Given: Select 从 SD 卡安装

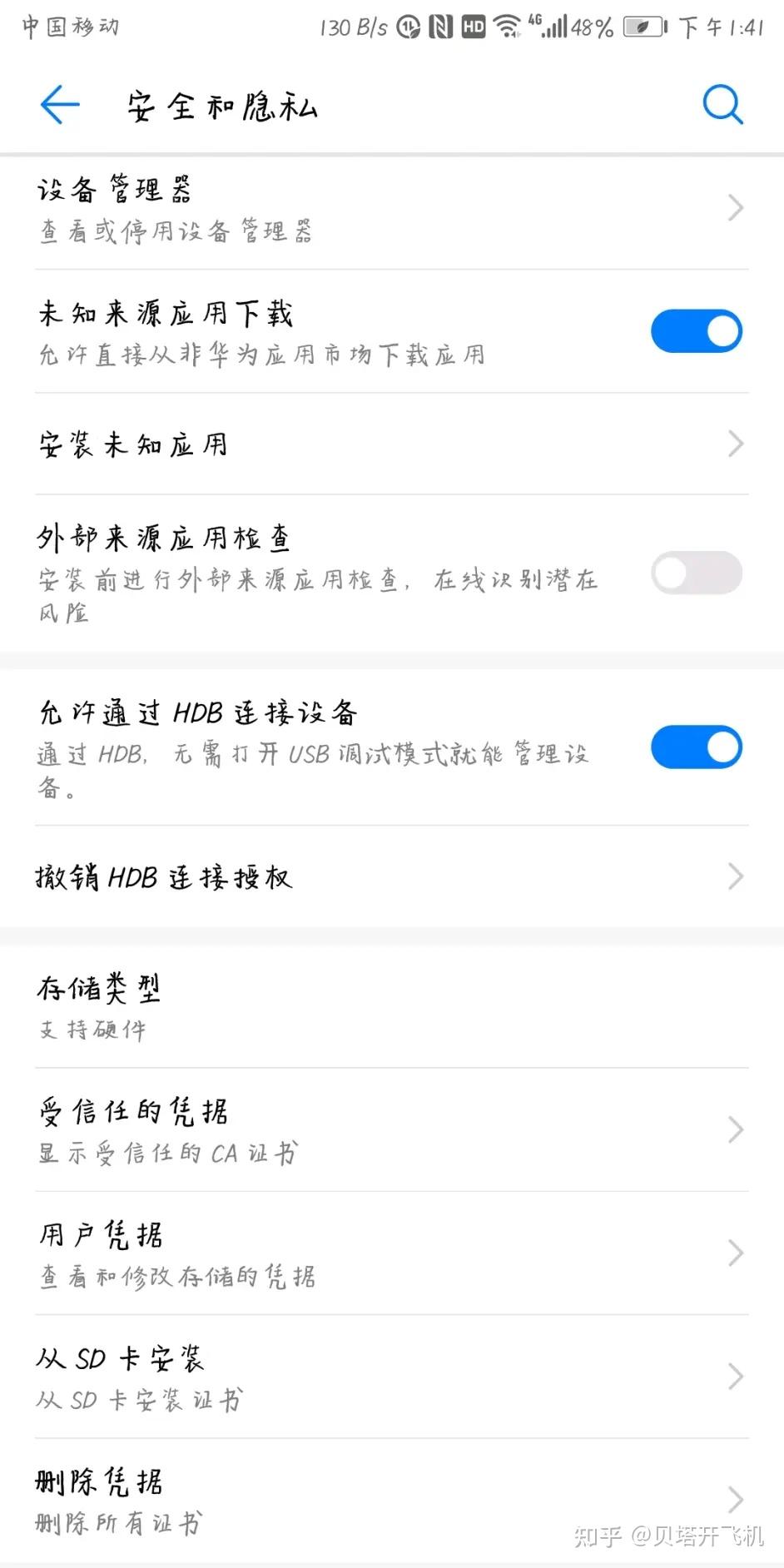Looking at the screenshot, I should click(391, 1377).
